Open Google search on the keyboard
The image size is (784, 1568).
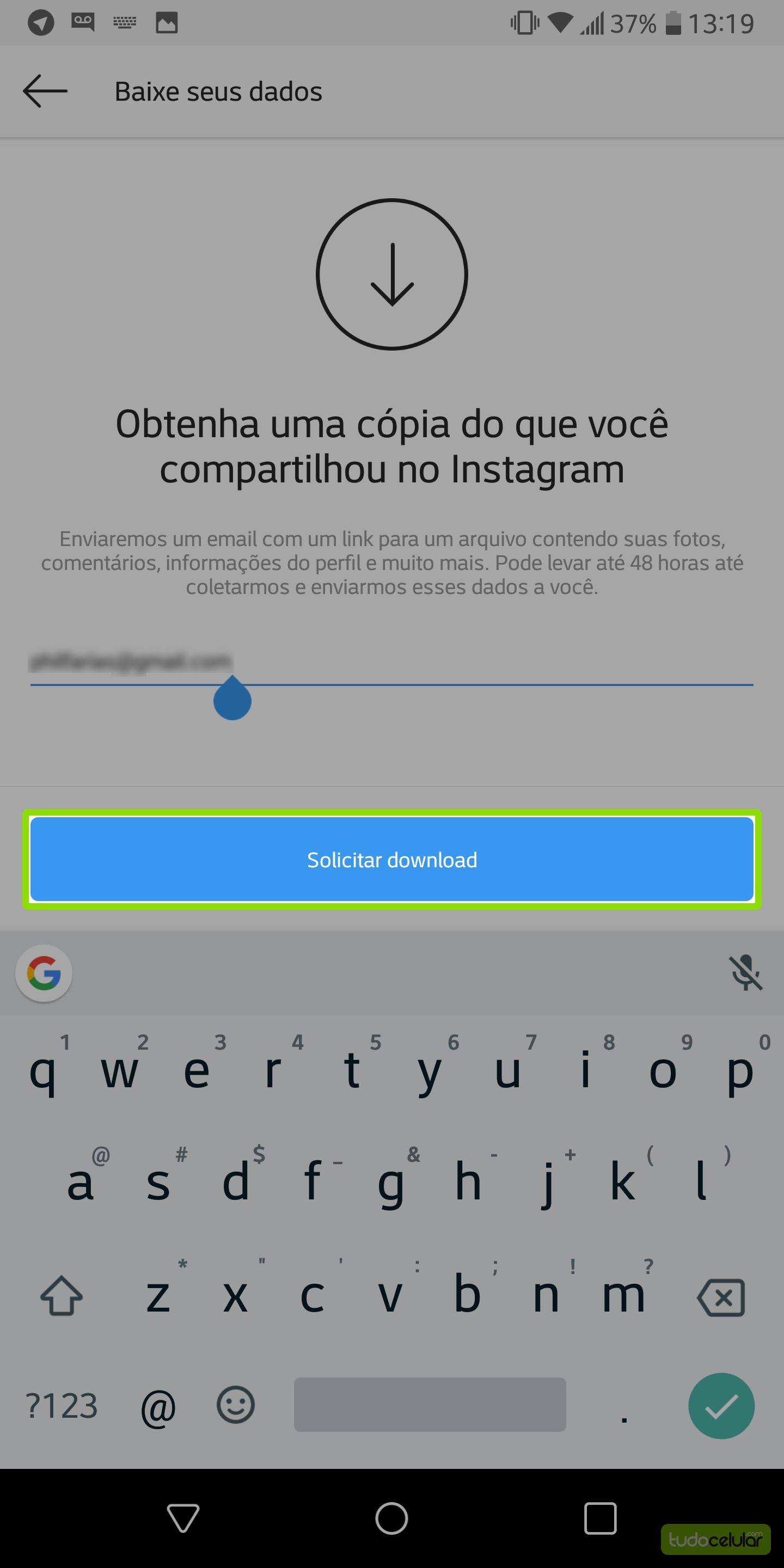44,973
